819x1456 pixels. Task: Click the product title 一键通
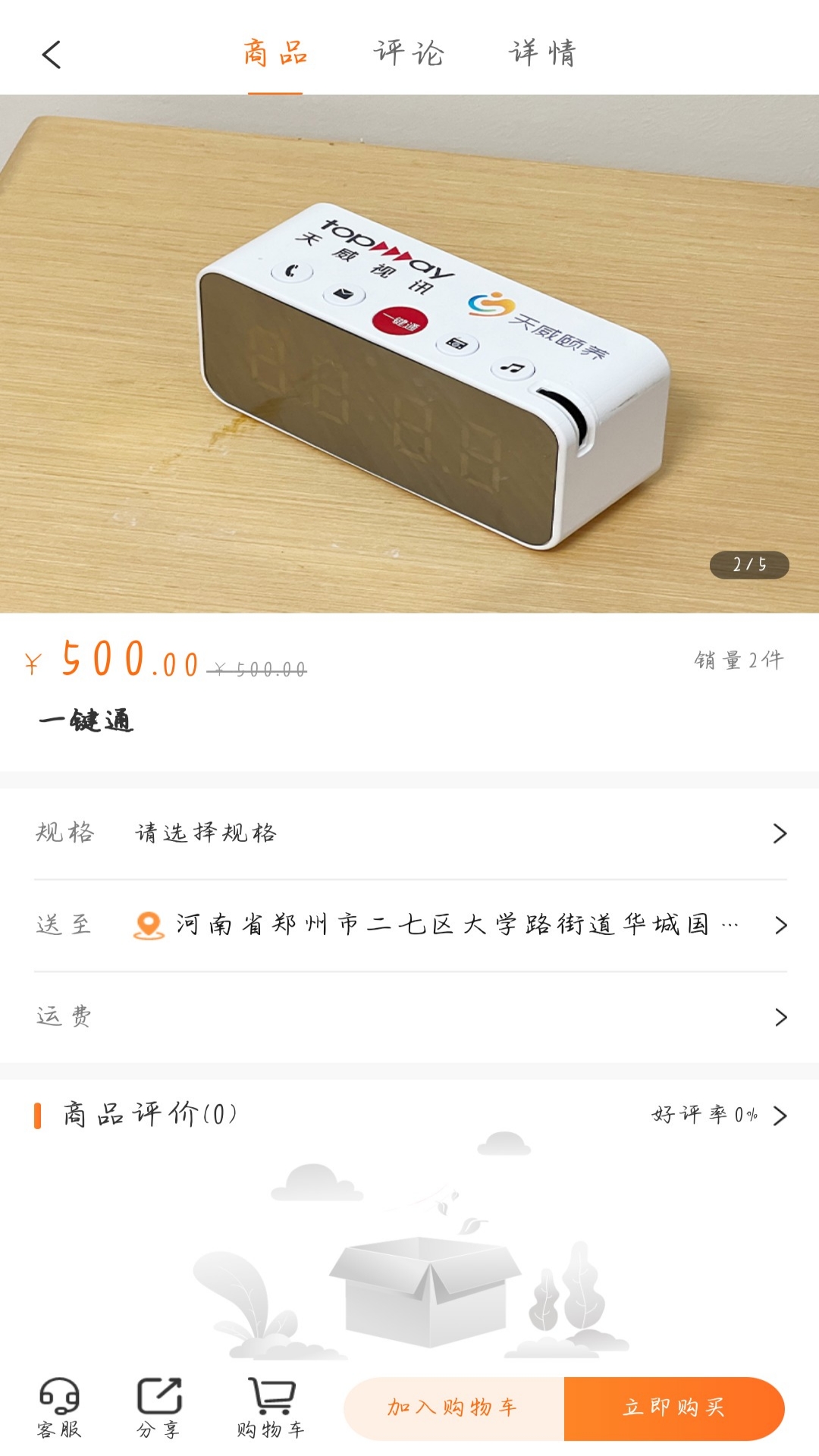click(87, 720)
